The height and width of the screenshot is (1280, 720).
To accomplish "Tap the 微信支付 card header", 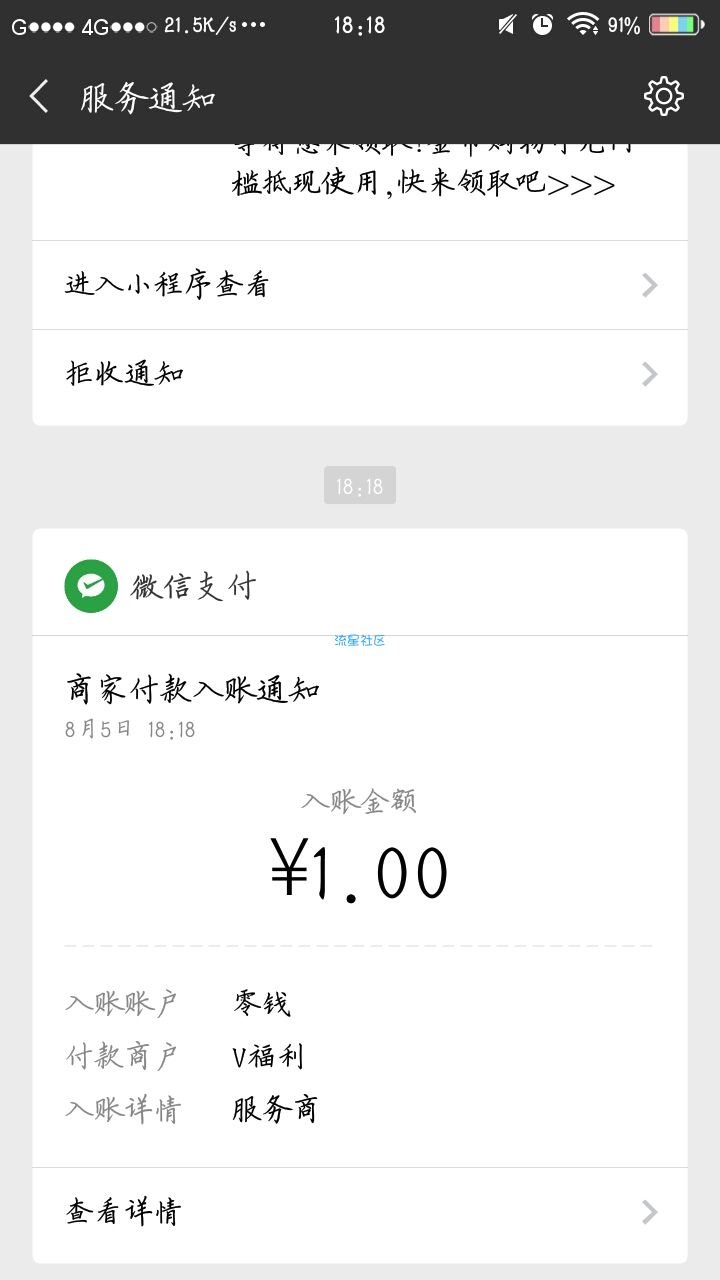I will [x=360, y=585].
